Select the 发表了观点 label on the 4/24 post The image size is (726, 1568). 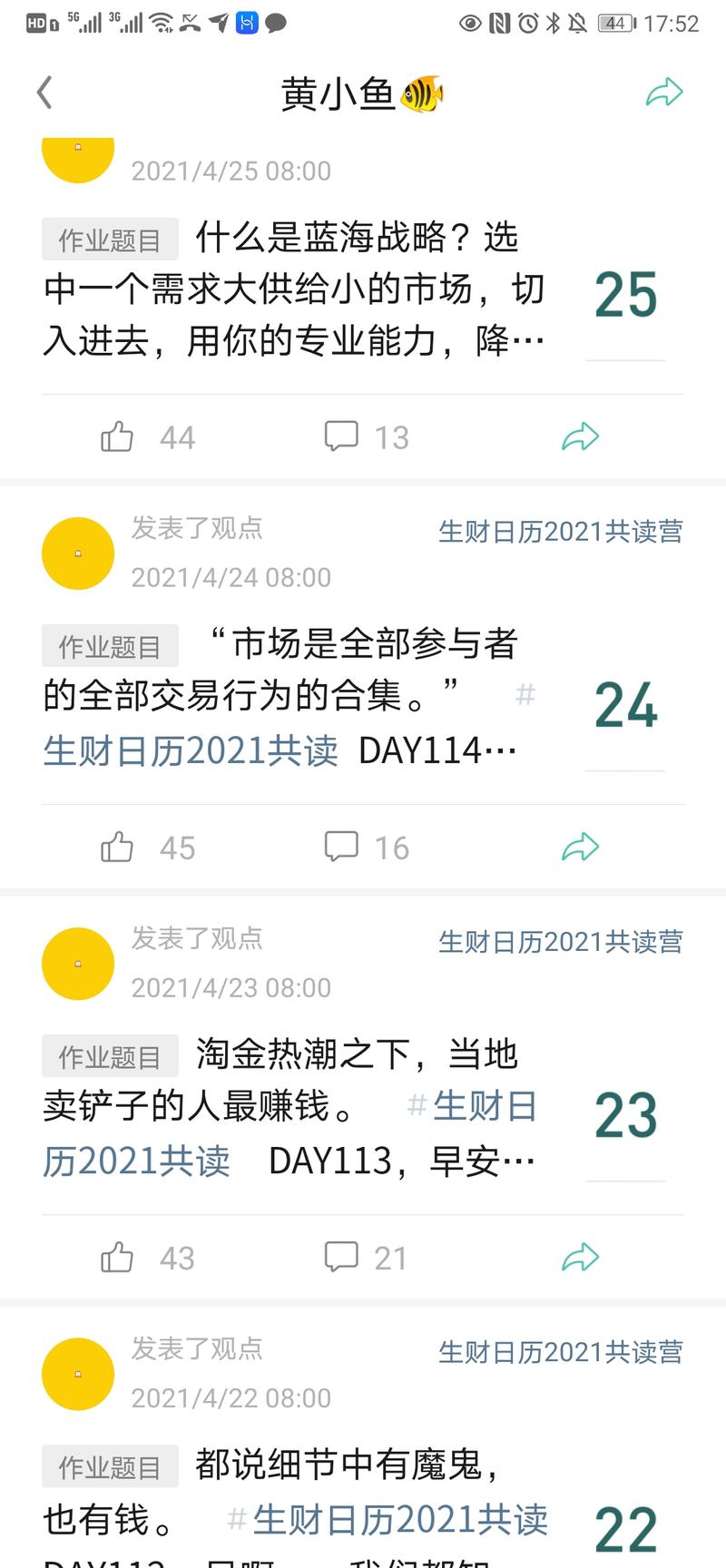pos(196,529)
